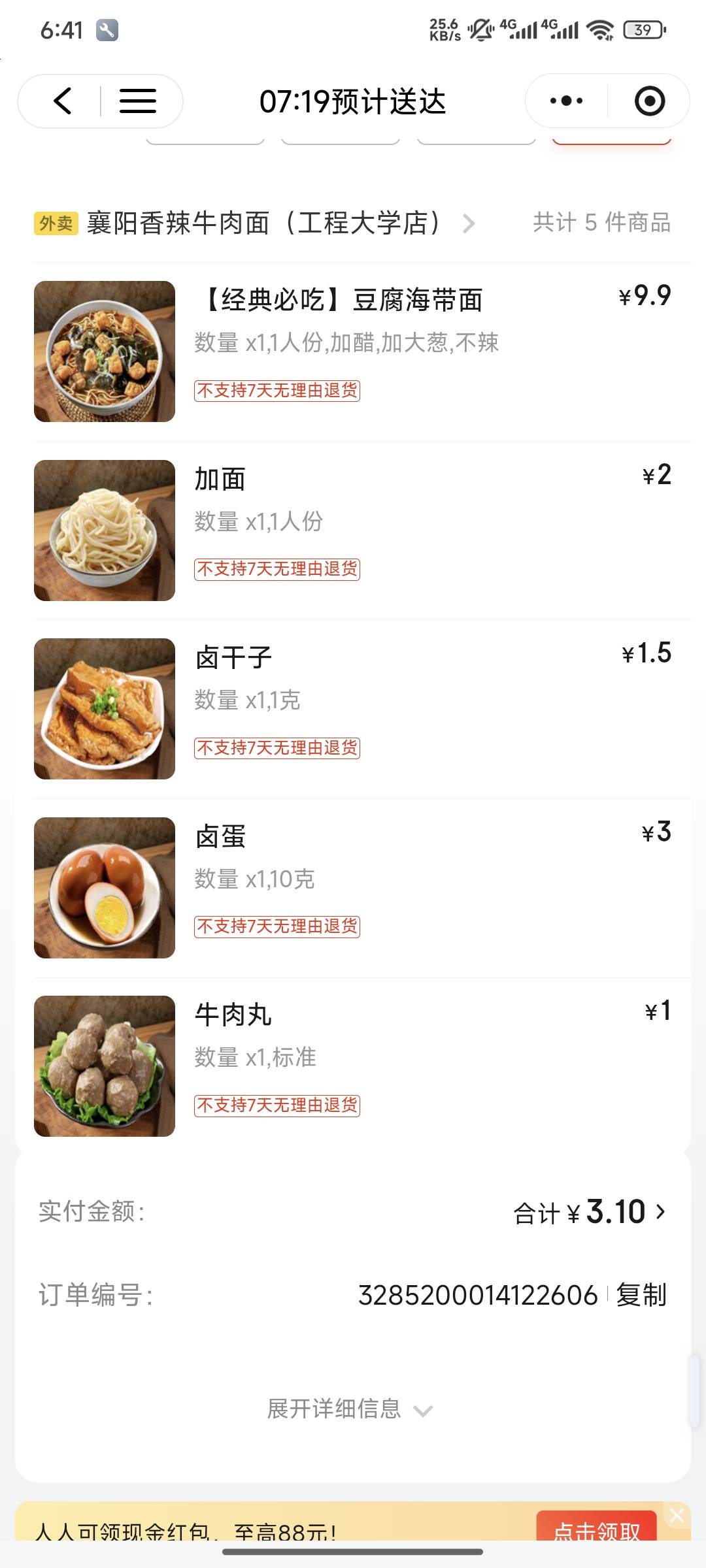Image resolution: width=706 pixels, height=1568 pixels.
Task: Open the 豆腐海带面 item
Action: 340,301
